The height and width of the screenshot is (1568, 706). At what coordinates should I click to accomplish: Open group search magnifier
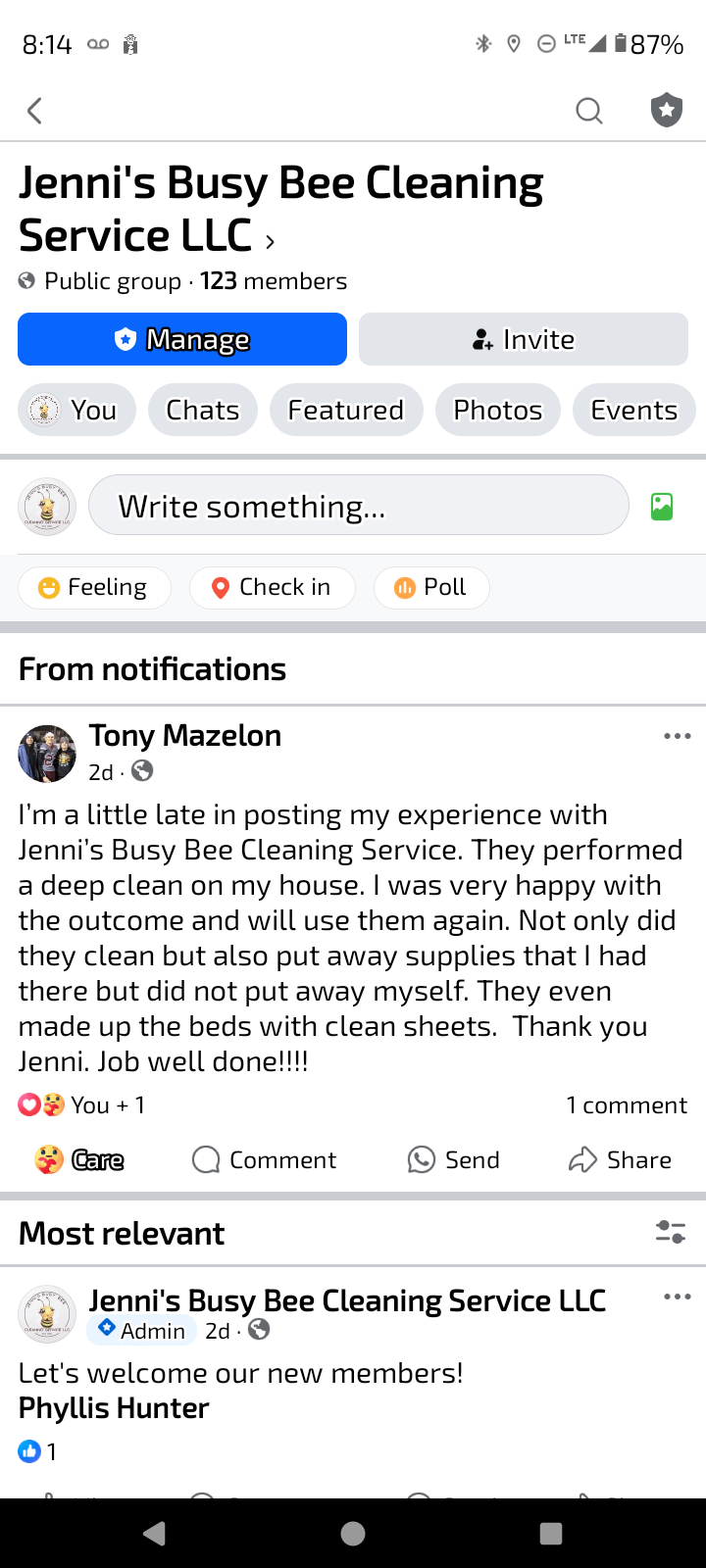588,111
